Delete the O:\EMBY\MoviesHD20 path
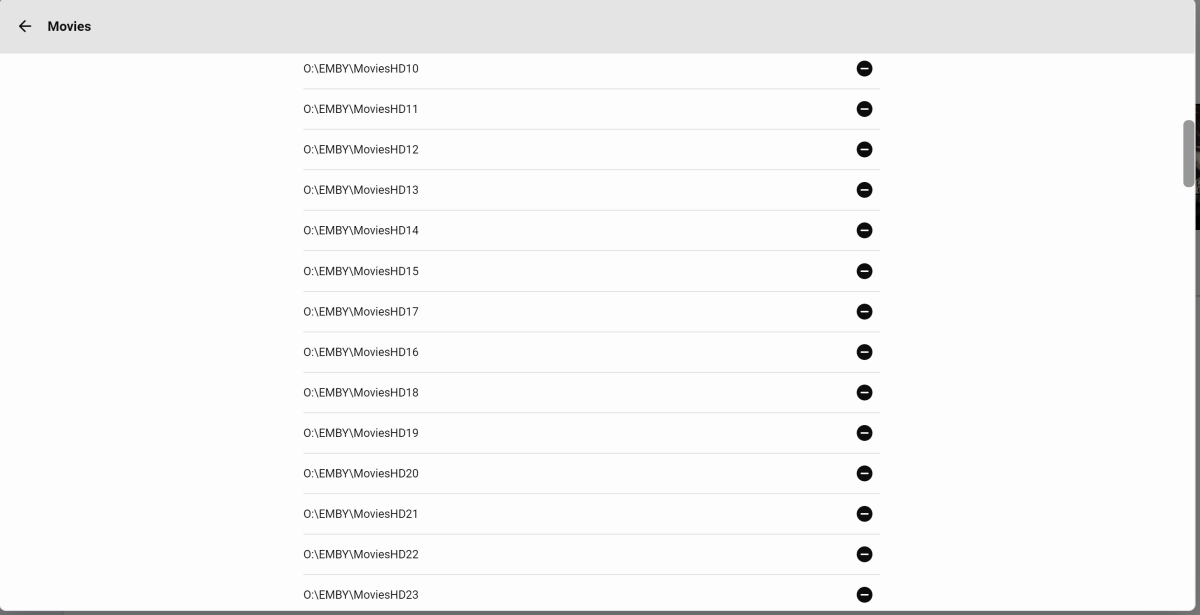The image size is (1200, 615). (x=864, y=474)
